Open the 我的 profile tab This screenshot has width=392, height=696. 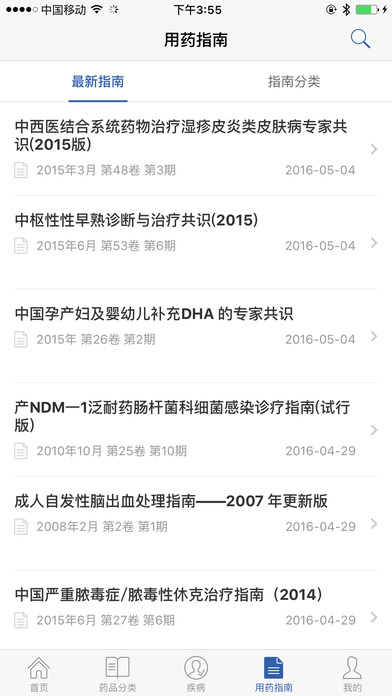352,674
